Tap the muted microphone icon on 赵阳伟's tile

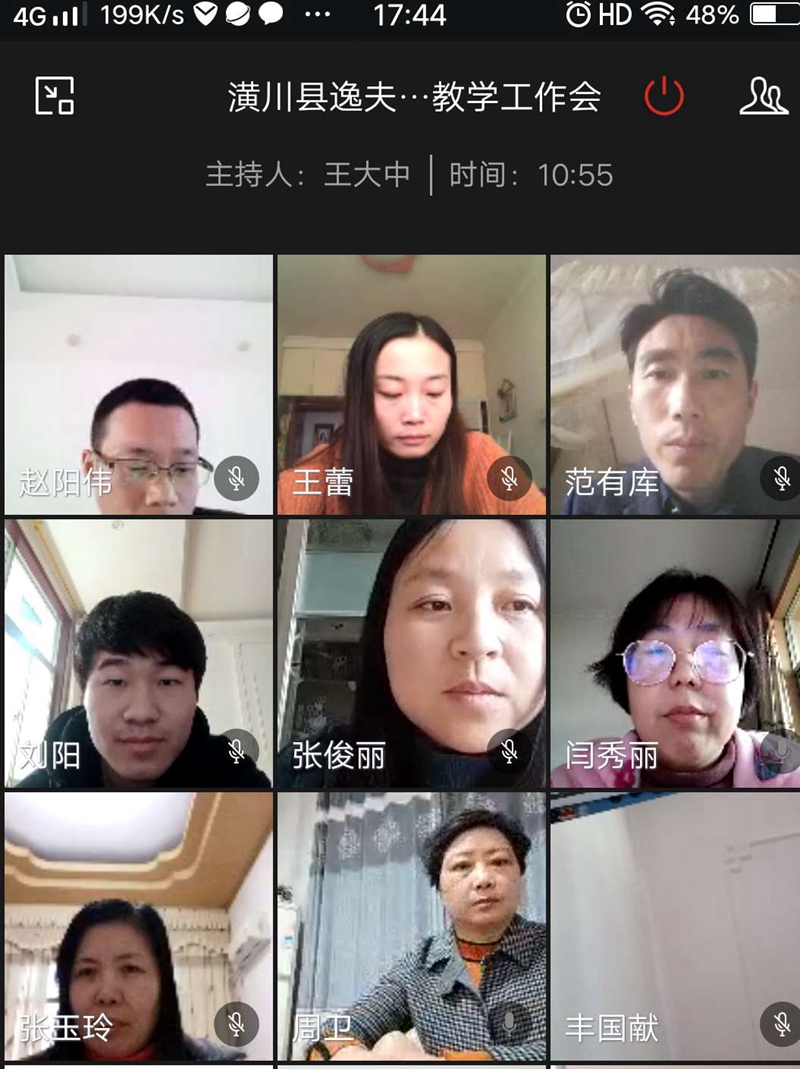coord(236,478)
